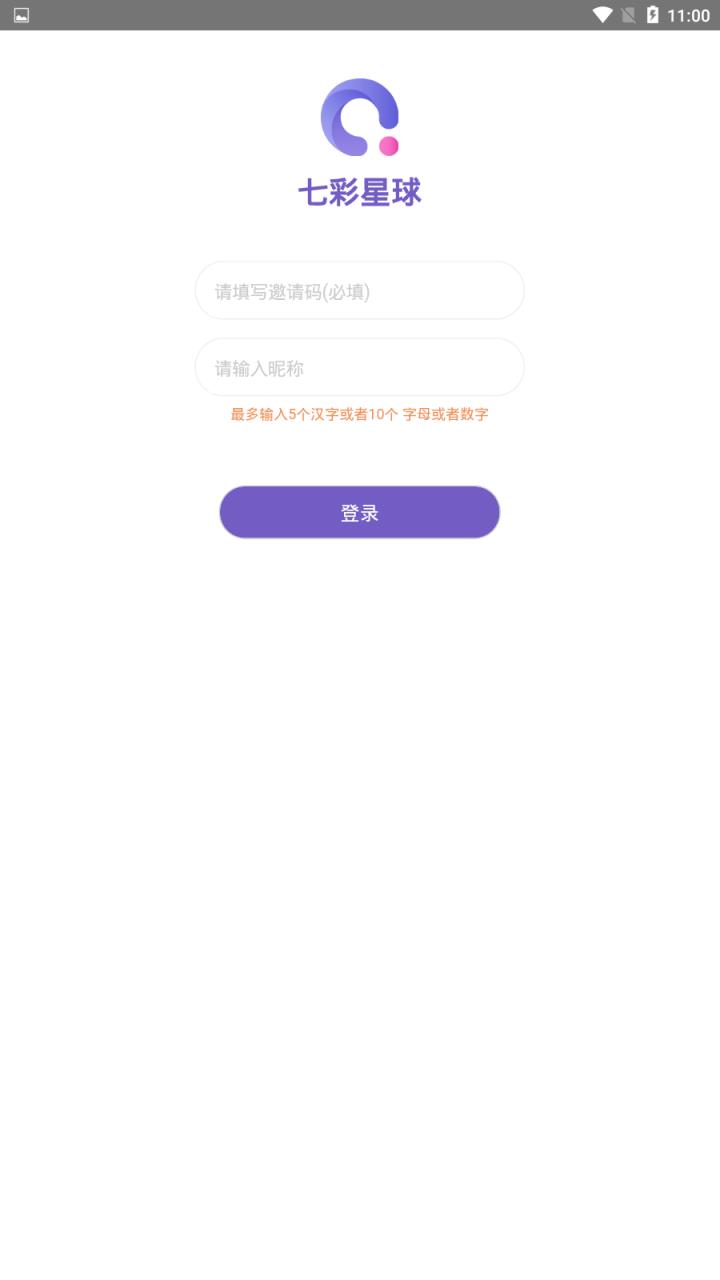Tap the status bar at the top
Screen dimensions: 720x1280
(360, 14)
